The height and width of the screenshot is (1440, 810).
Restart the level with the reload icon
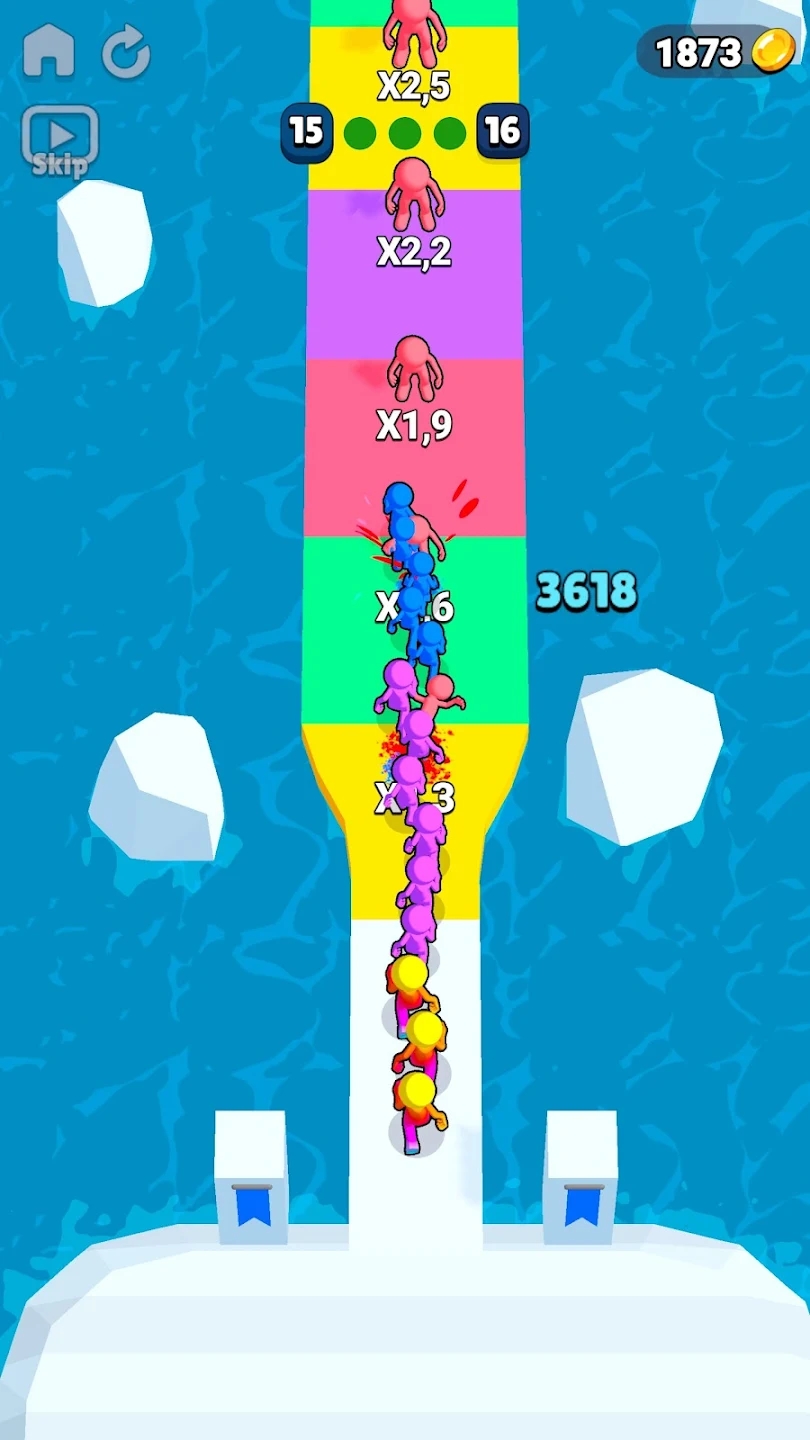point(126,52)
